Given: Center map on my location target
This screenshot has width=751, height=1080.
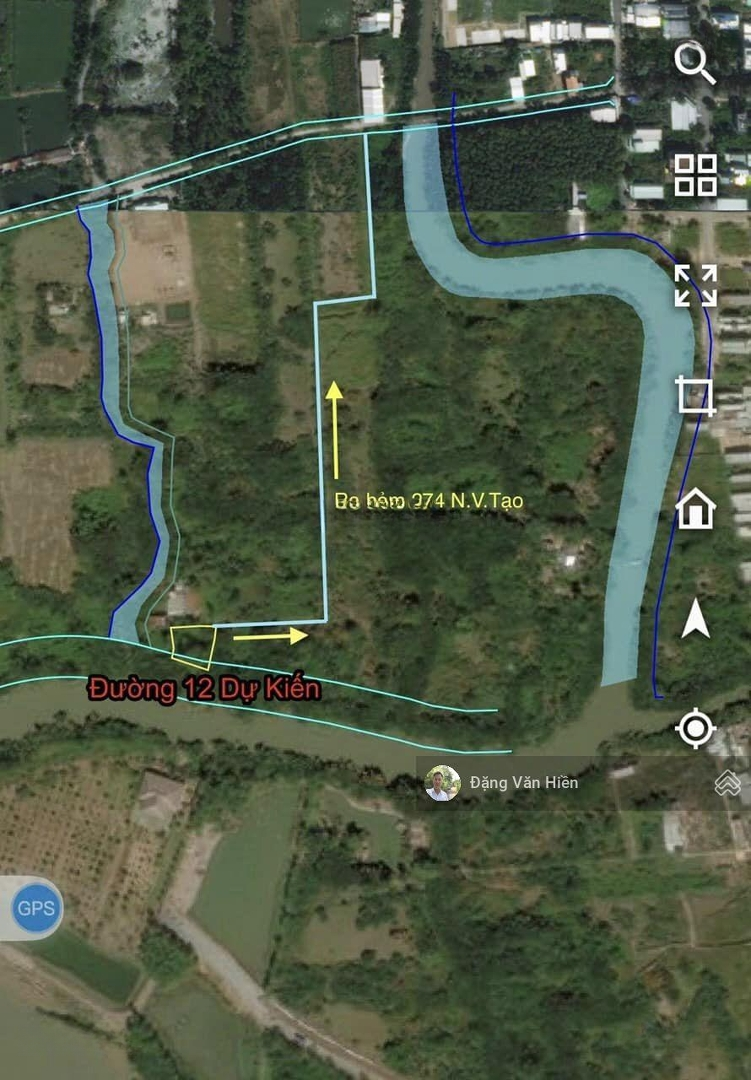Looking at the screenshot, I should click(696, 728).
